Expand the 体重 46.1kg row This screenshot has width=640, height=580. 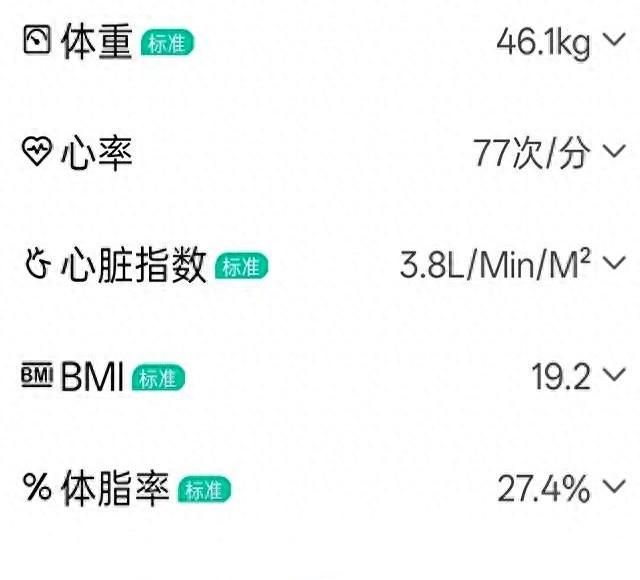click(612, 42)
